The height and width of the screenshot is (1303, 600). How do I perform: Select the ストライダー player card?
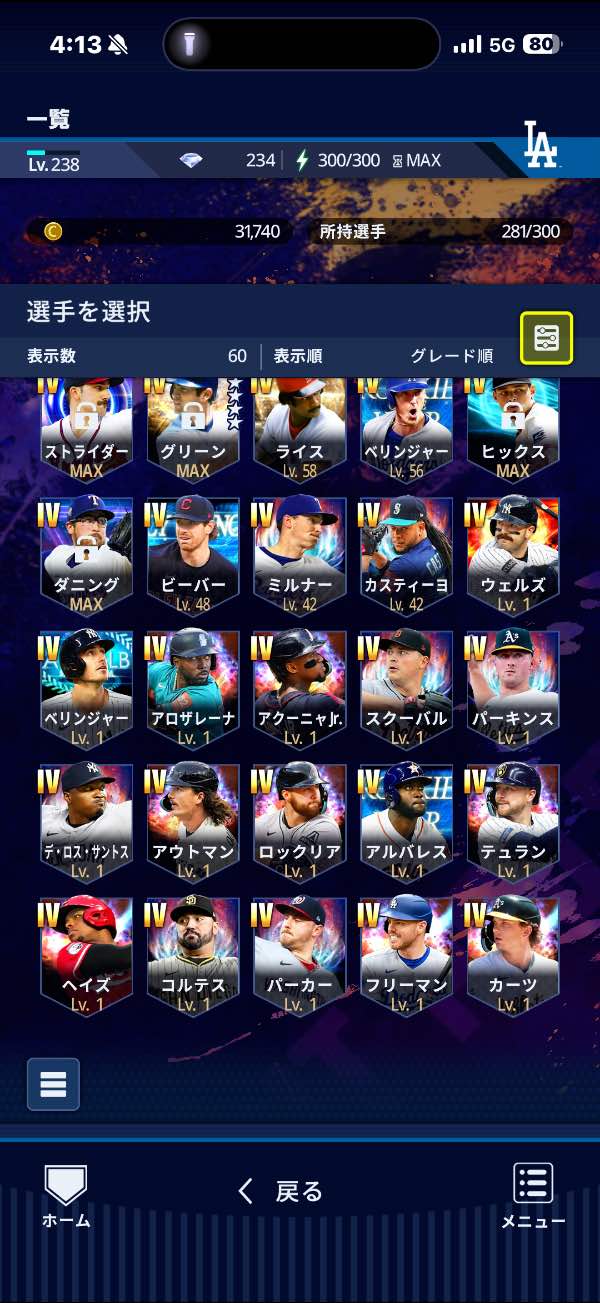pyautogui.click(x=86, y=430)
